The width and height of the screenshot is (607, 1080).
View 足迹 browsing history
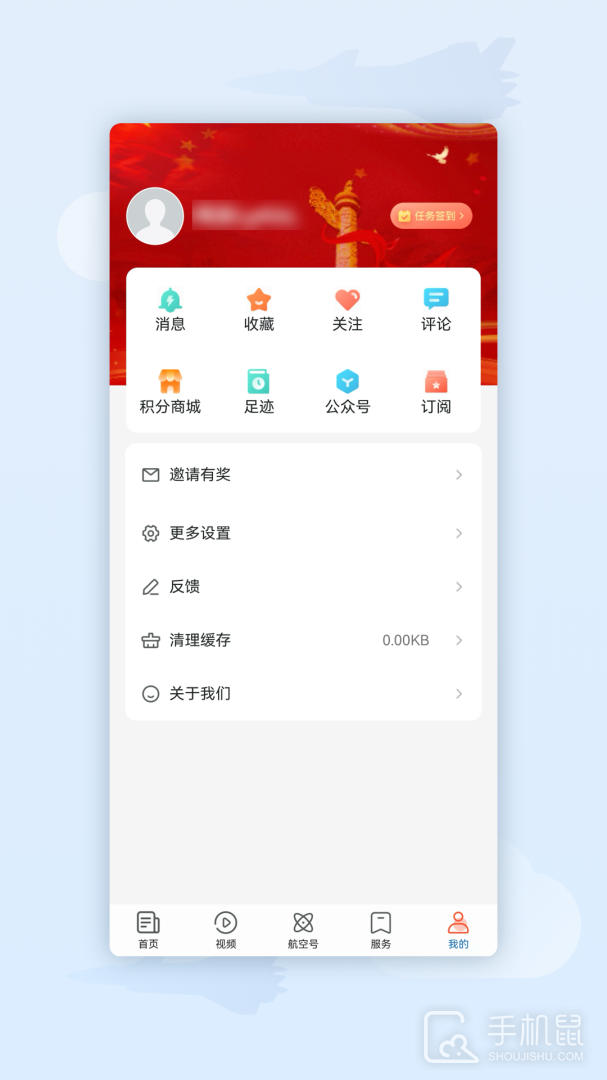coord(259,392)
